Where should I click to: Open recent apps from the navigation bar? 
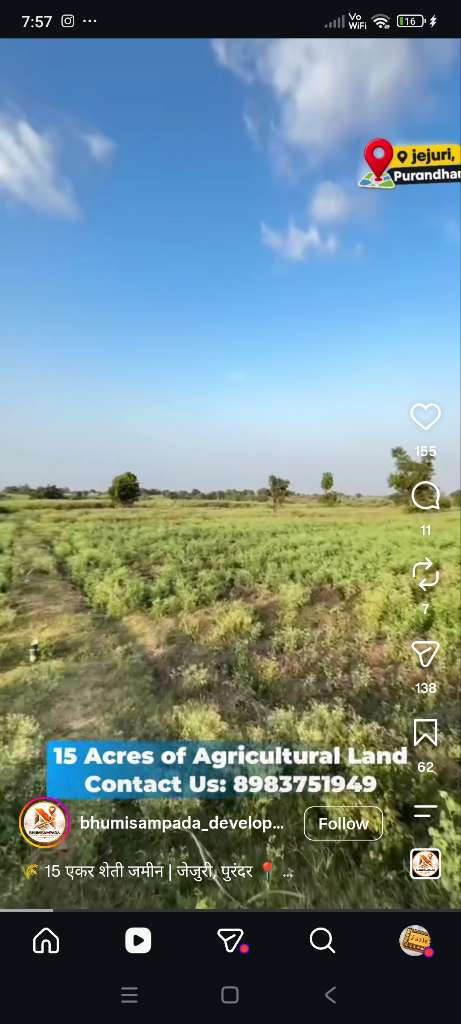tap(129, 995)
